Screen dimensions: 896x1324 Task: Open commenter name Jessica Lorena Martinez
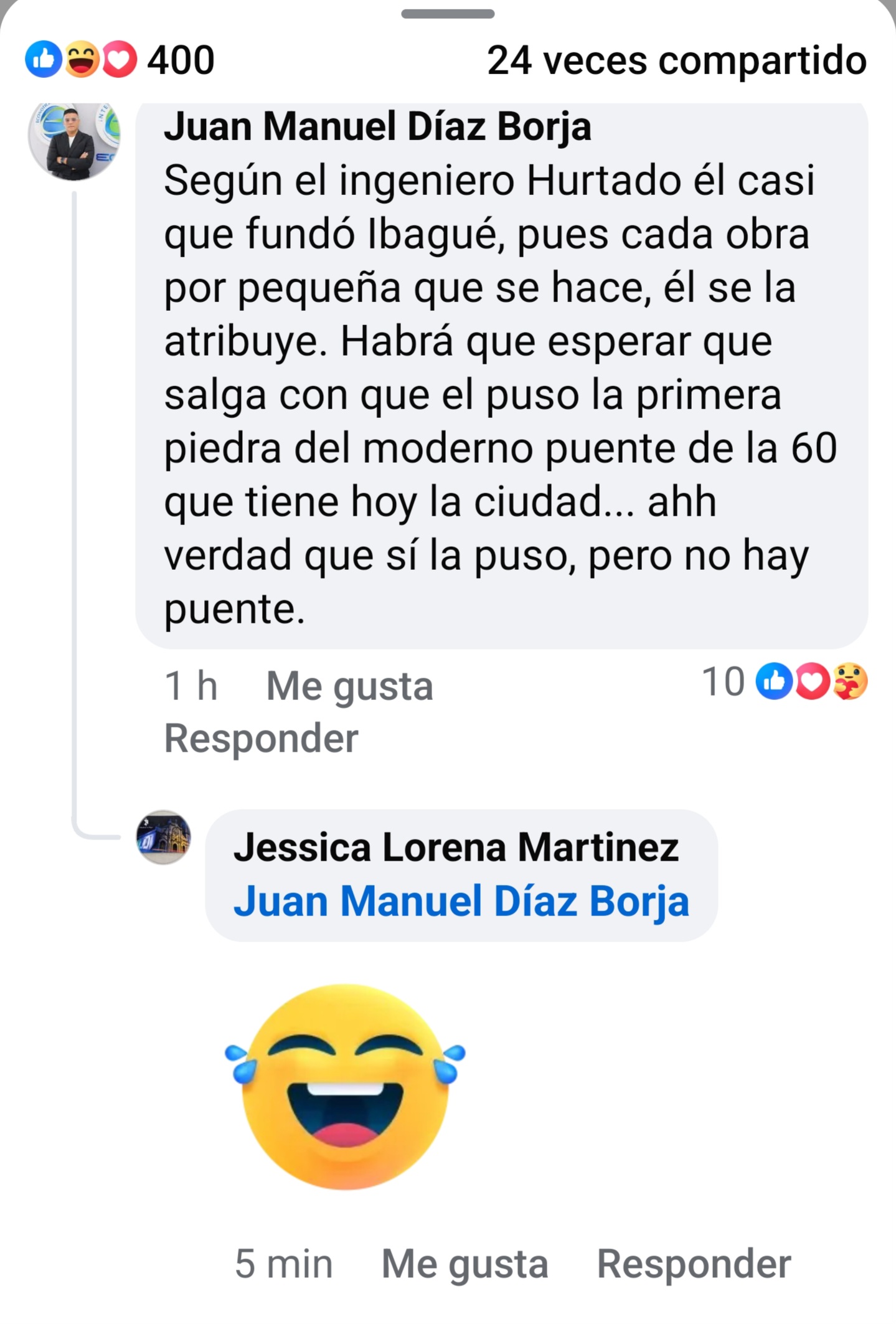point(456,848)
